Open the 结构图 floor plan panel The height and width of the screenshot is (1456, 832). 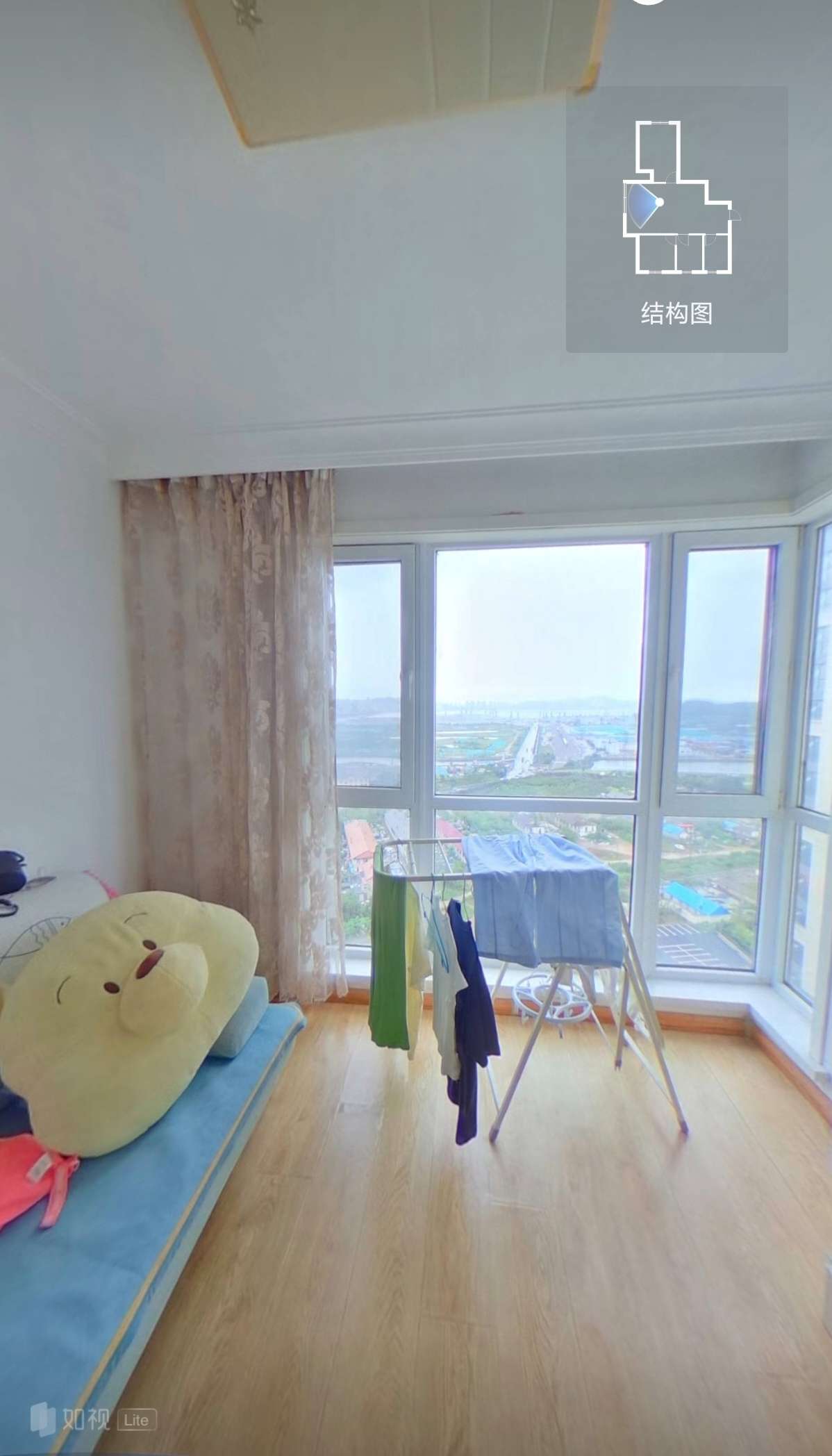coord(676,220)
